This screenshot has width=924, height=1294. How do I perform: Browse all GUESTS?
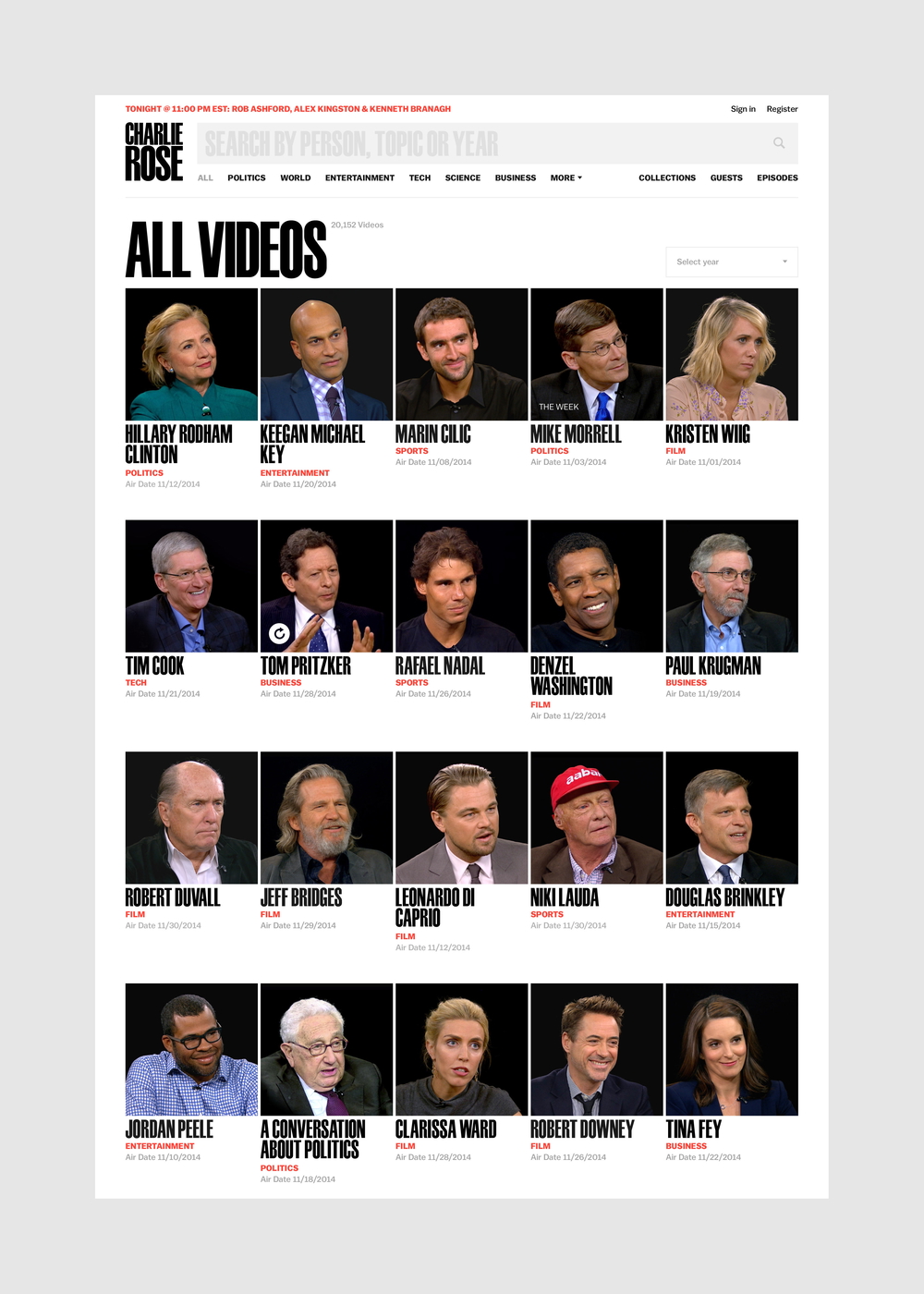tap(726, 177)
